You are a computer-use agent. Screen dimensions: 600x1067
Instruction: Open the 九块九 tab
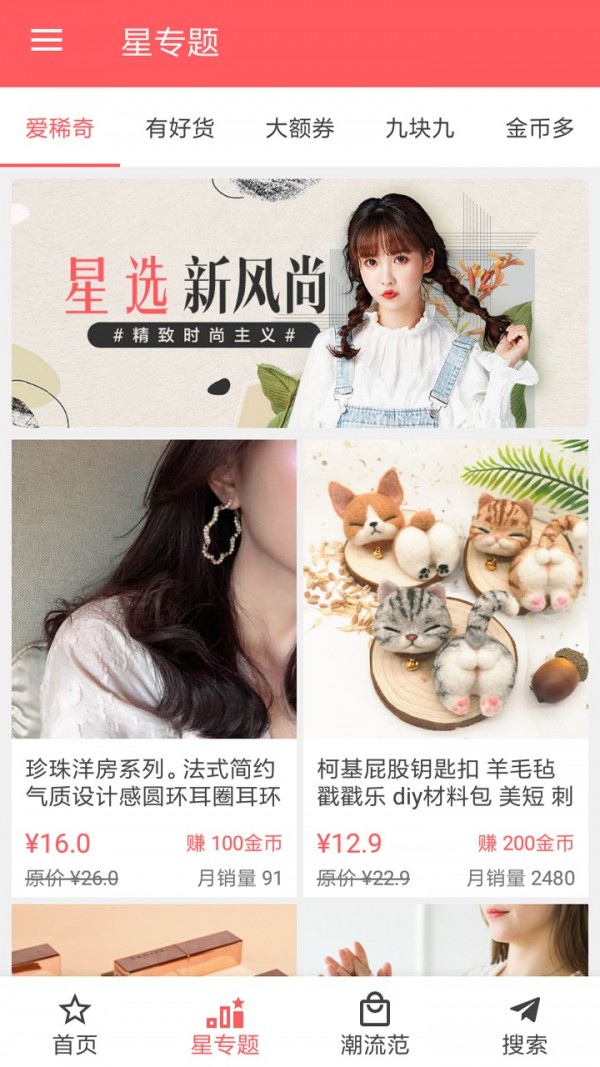pos(420,128)
